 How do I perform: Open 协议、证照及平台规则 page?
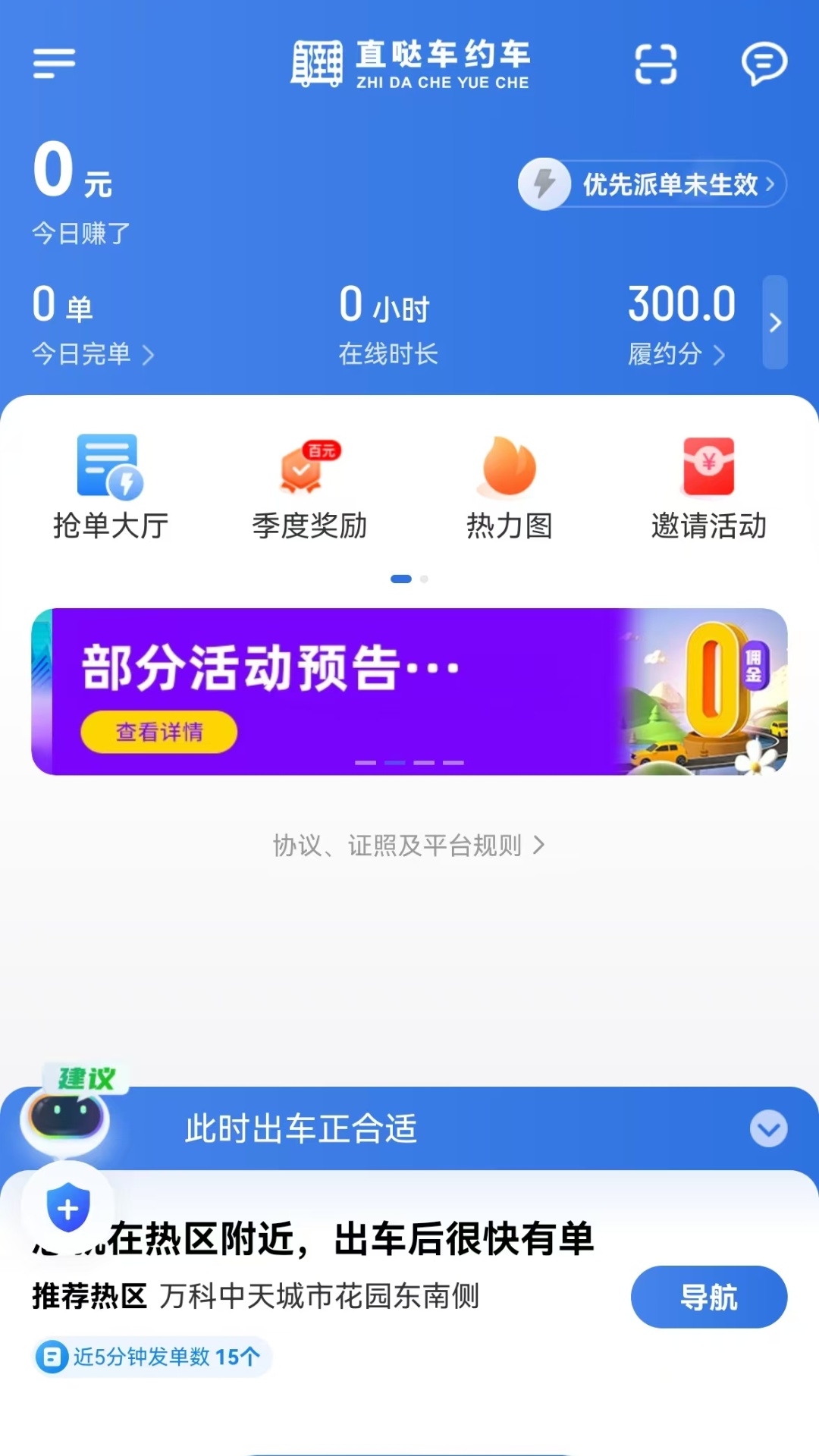coord(408,844)
